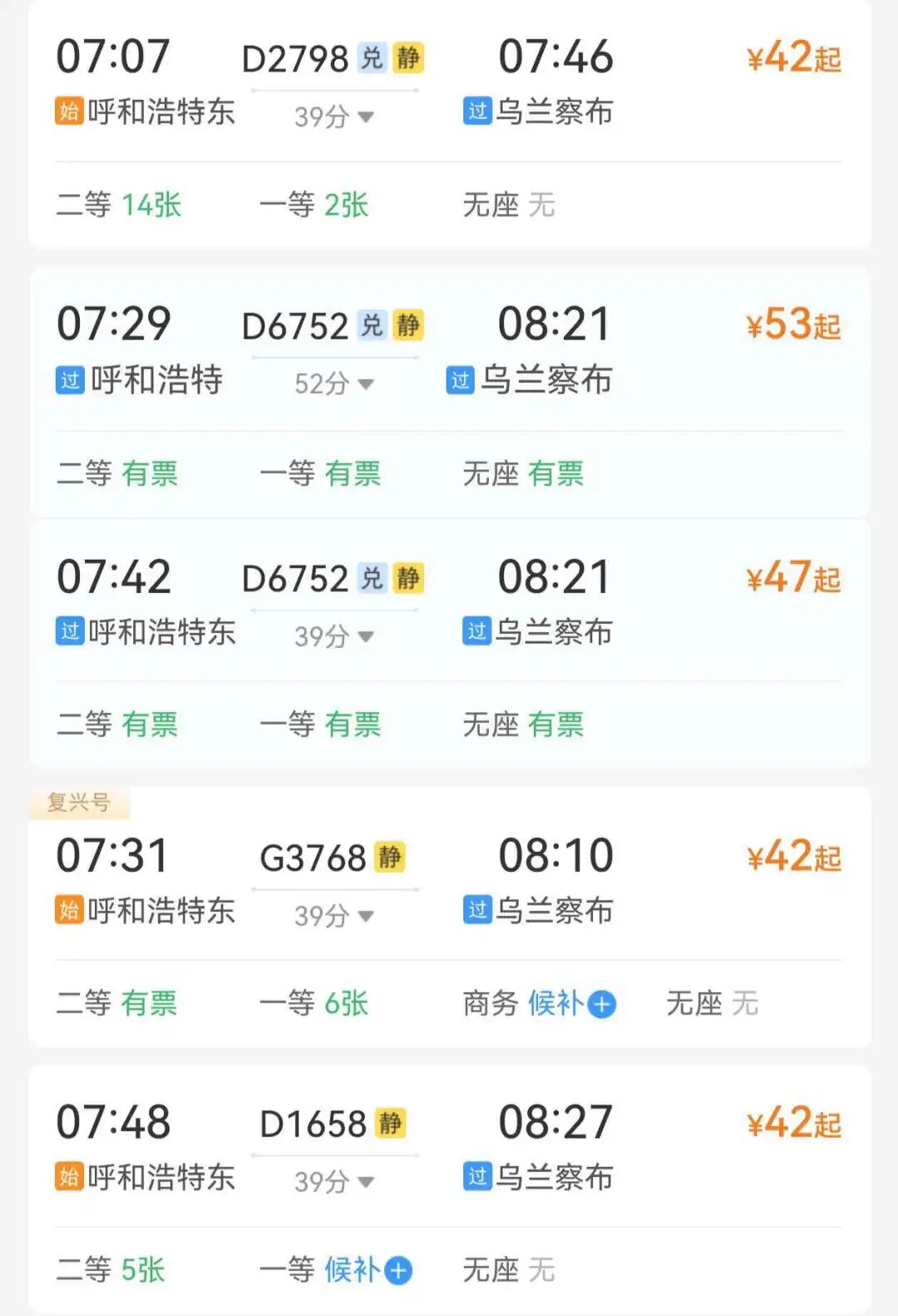Screen dimensions: 898x1316
Task: Expand the 39分 stop details for D1658
Action: pyautogui.click(x=334, y=1181)
